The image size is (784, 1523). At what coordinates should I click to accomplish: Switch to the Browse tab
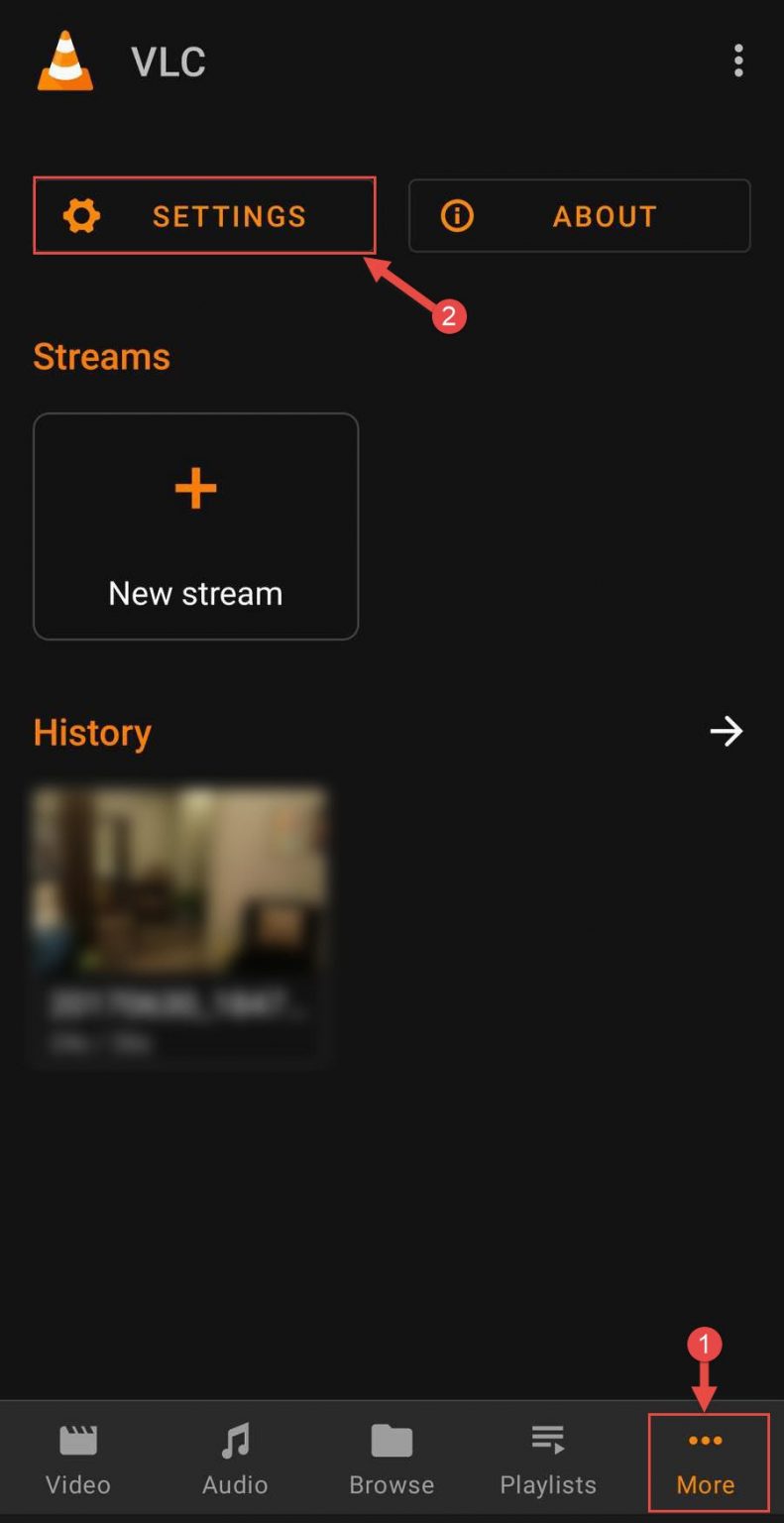pos(391,1458)
